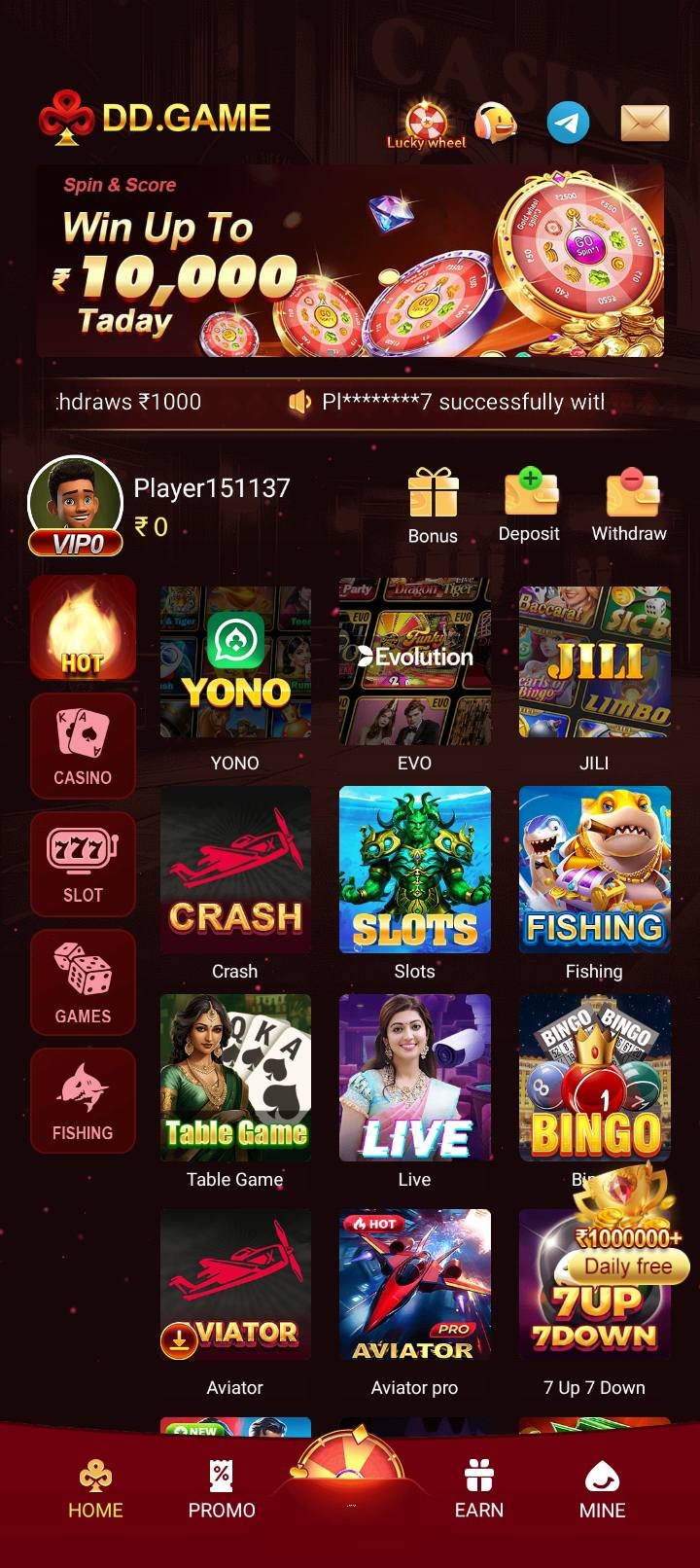Open the Lucky wheel icon

pyautogui.click(x=426, y=125)
